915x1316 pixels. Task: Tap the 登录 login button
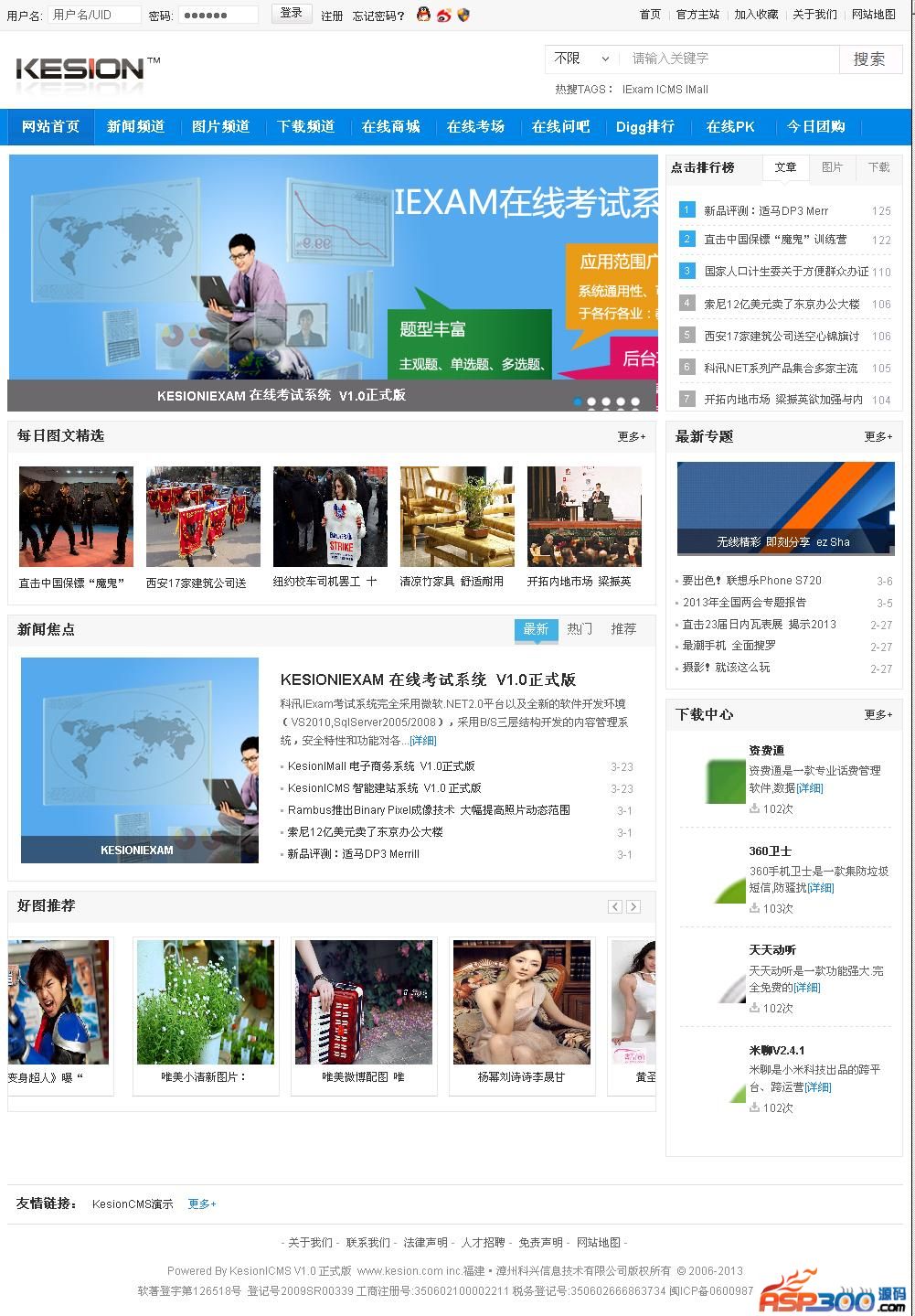point(291,14)
